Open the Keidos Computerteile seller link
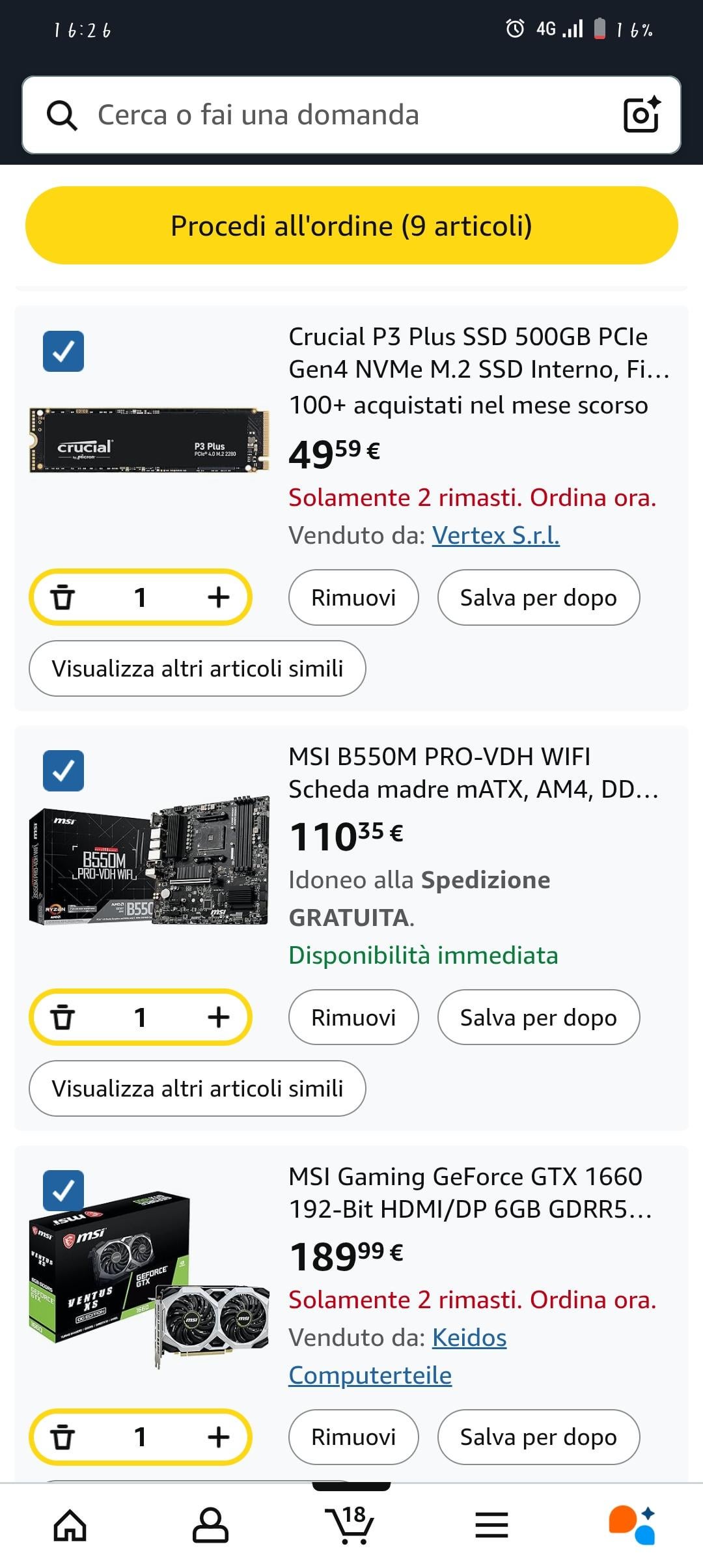The height and width of the screenshot is (1568, 703). 398,1356
